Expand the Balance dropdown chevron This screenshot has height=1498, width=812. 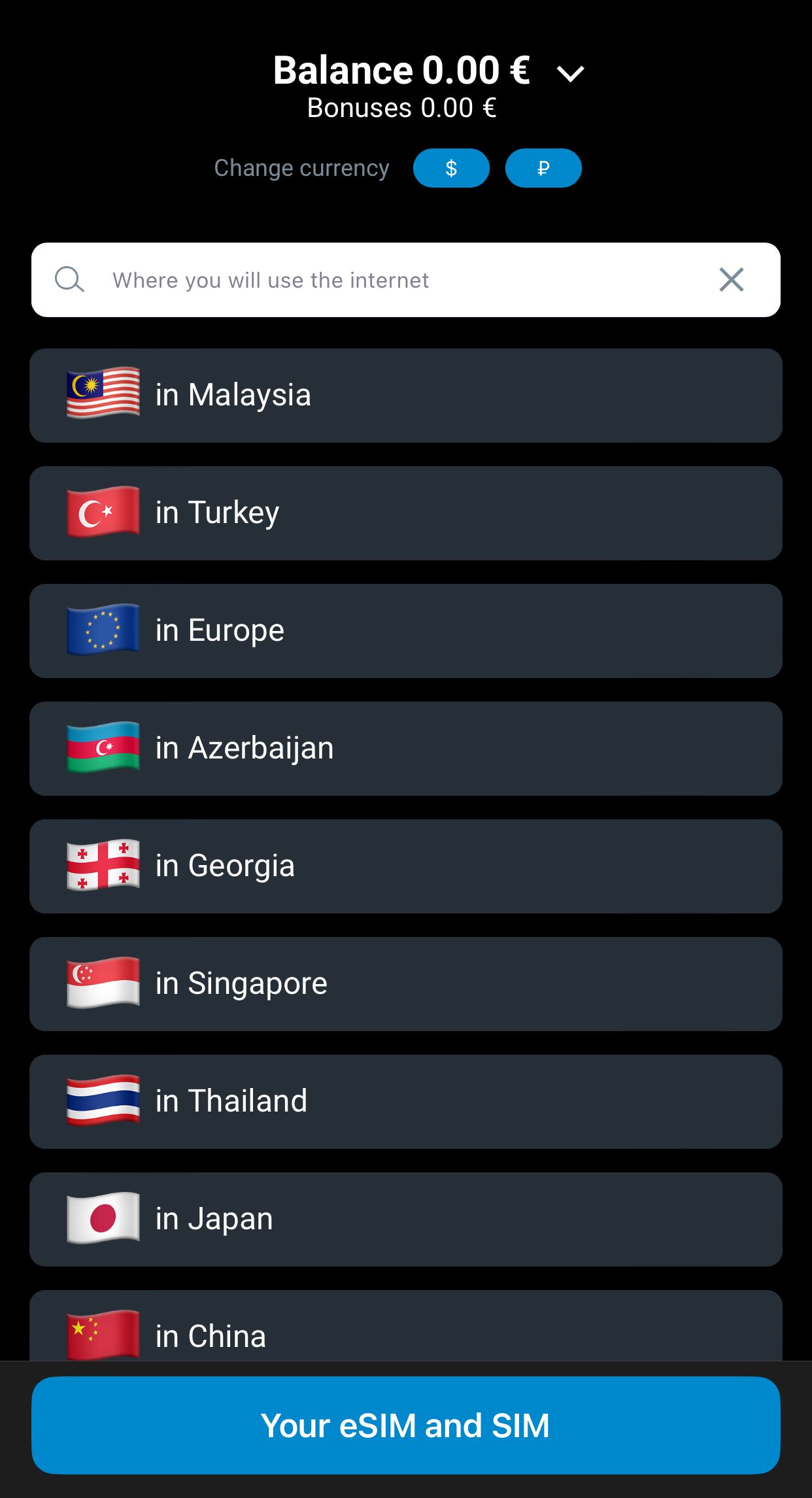[569, 72]
